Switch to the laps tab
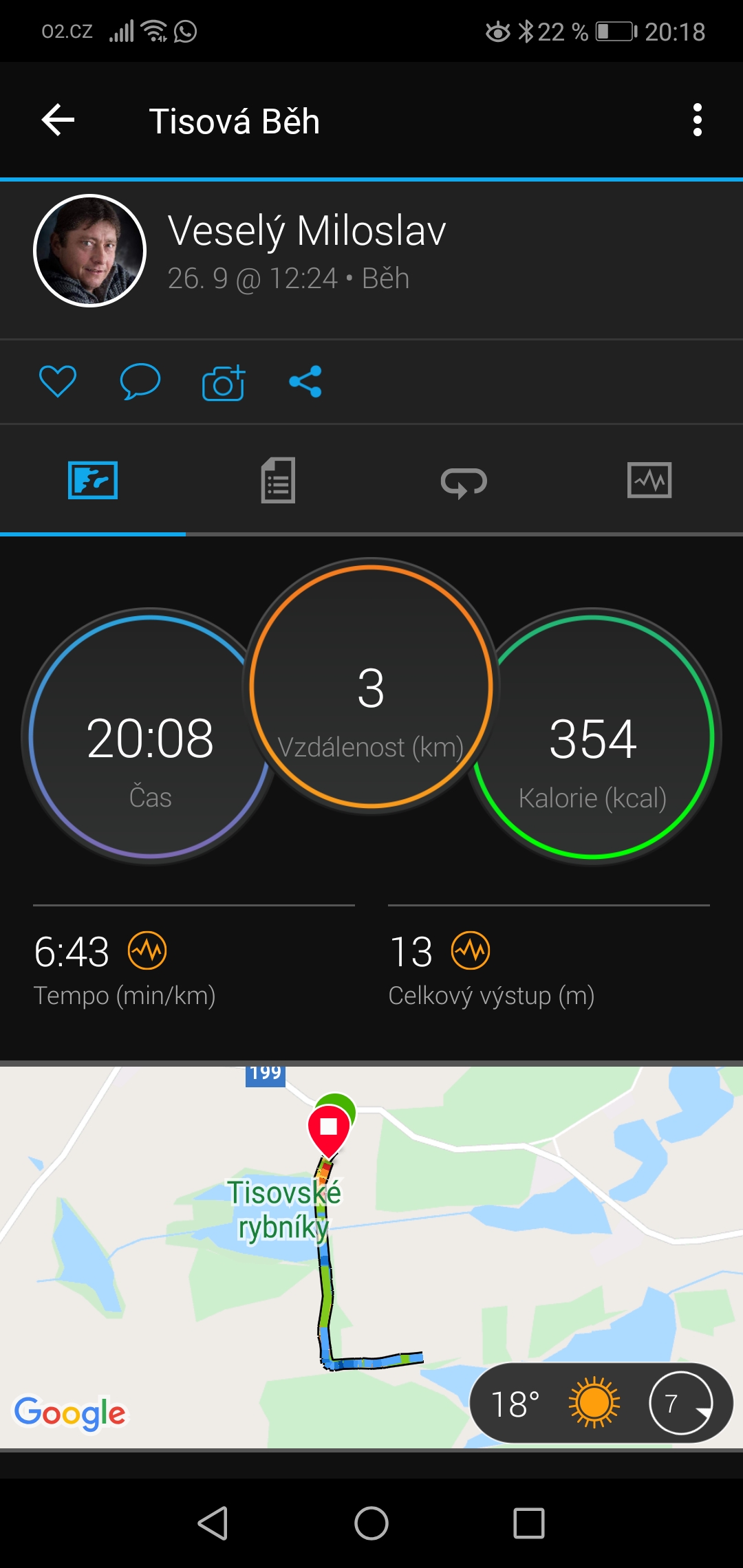Image resolution: width=743 pixels, height=1568 pixels. tap(464, 481)
